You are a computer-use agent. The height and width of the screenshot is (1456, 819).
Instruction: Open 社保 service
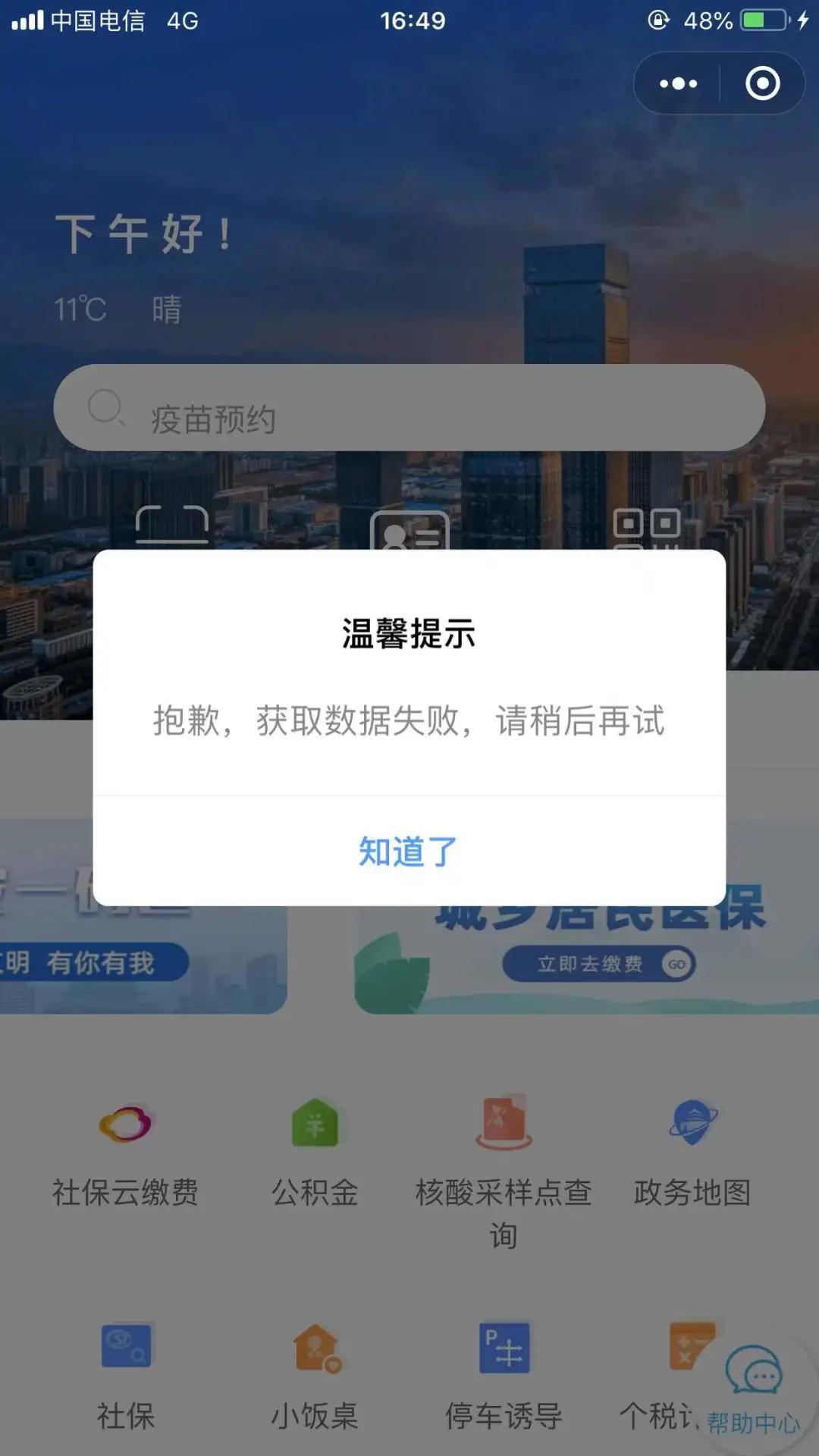[x=126, y=1375]
